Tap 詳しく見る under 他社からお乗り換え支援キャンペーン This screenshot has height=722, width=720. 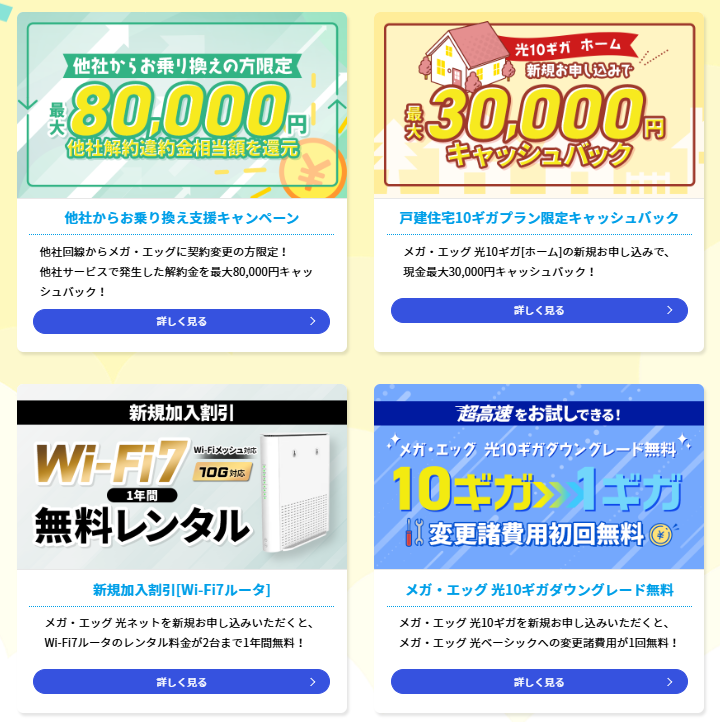[x=181, y=321]
